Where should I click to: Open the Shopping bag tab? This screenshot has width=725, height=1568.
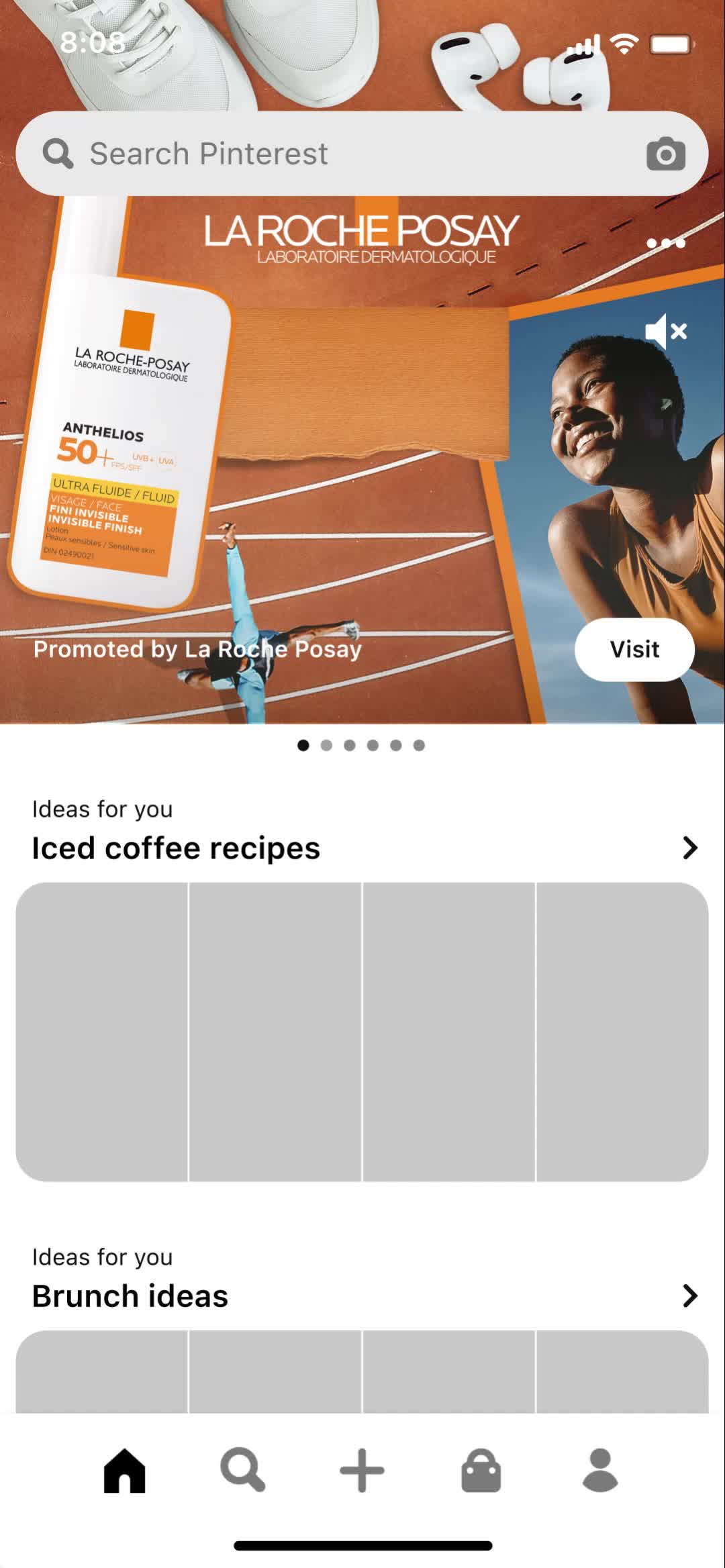(x=481, y=1470)
